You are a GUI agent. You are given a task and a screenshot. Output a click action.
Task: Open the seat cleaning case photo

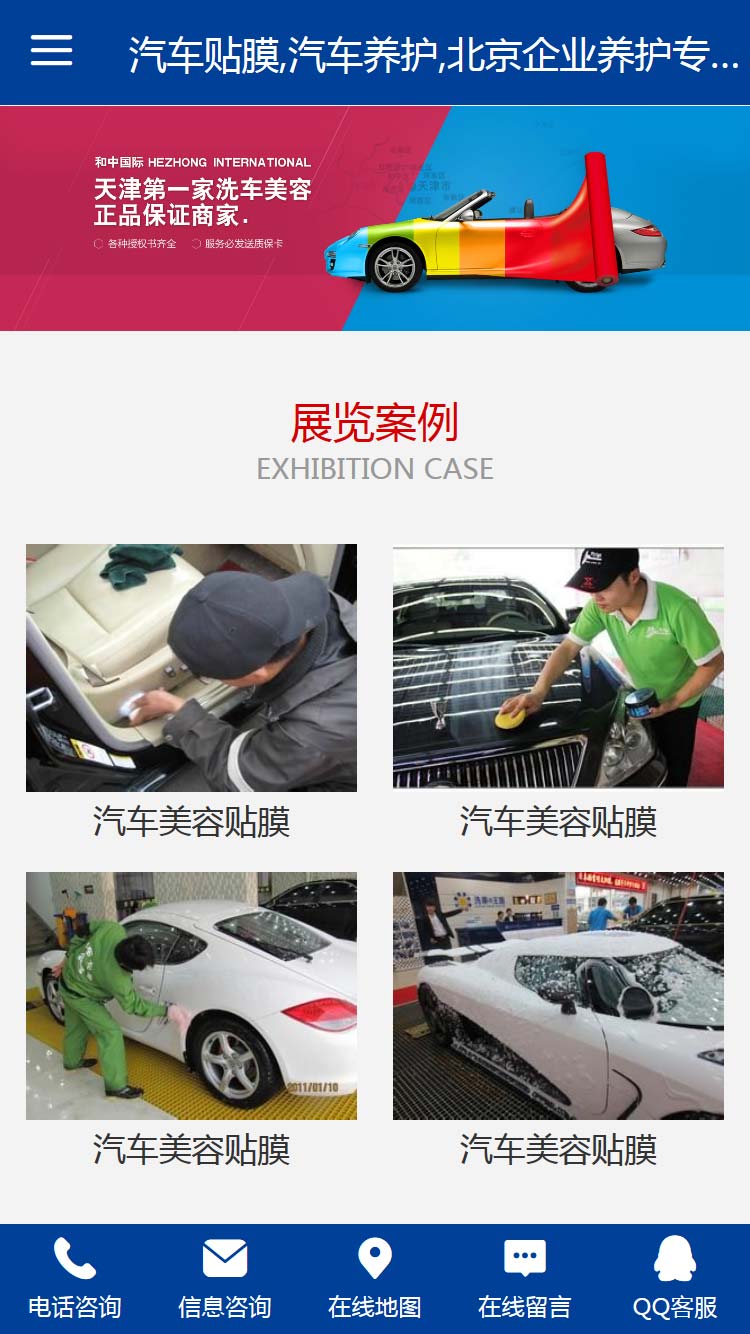191,667
